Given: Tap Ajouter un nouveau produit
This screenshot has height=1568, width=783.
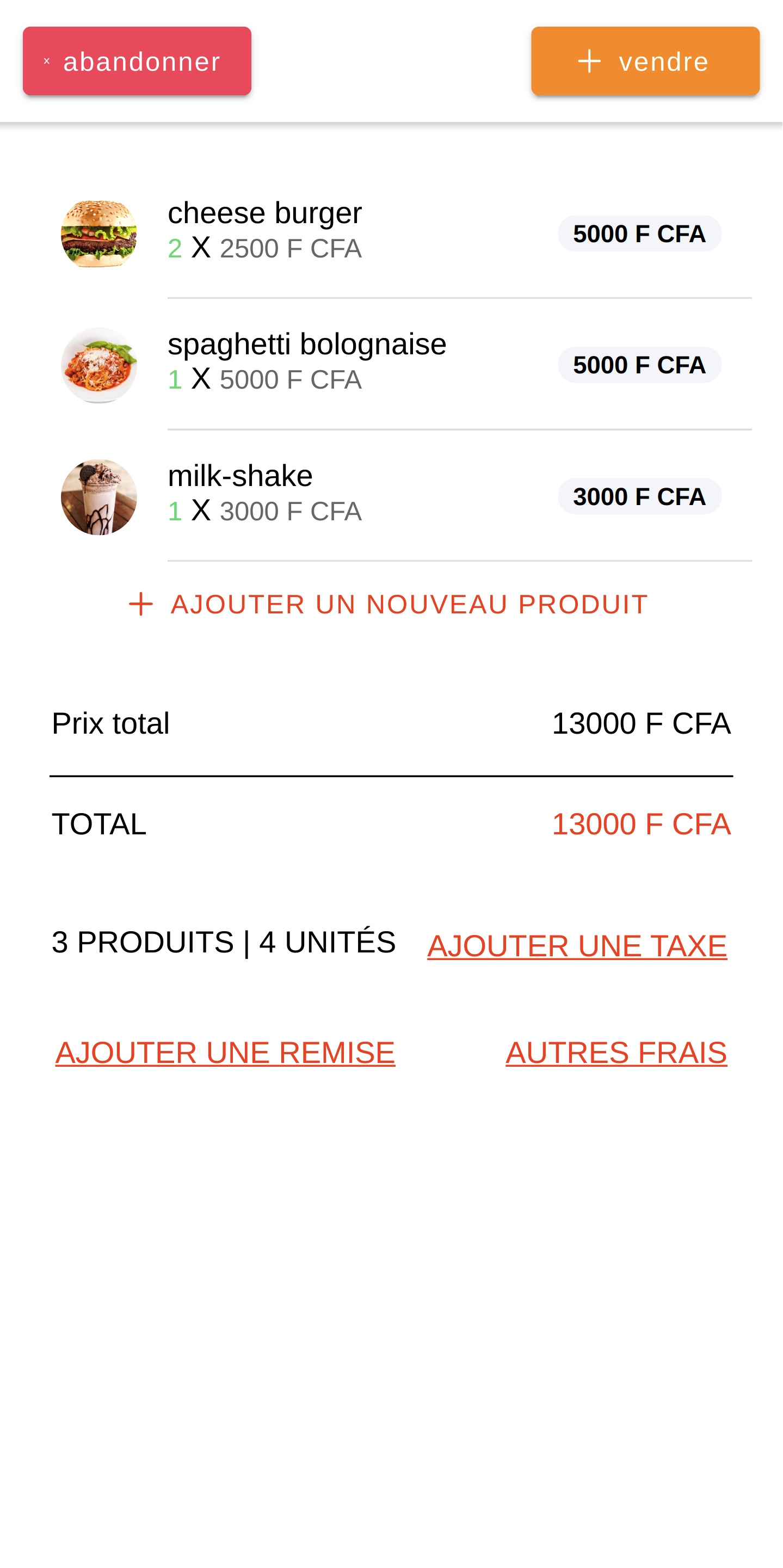Looking at the screenshot, I should (388, 605).
